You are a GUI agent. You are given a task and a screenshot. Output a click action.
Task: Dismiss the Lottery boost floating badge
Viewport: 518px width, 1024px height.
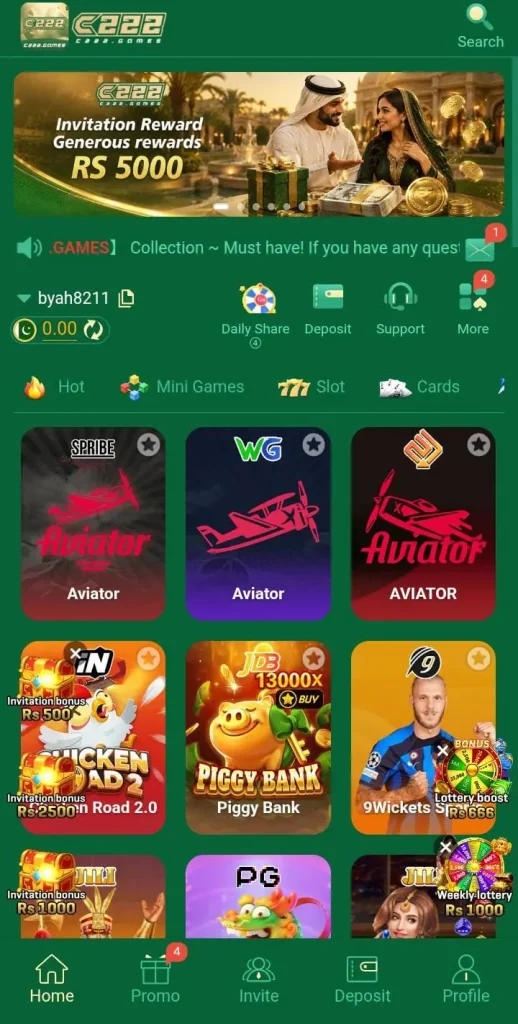click(442, 751)
